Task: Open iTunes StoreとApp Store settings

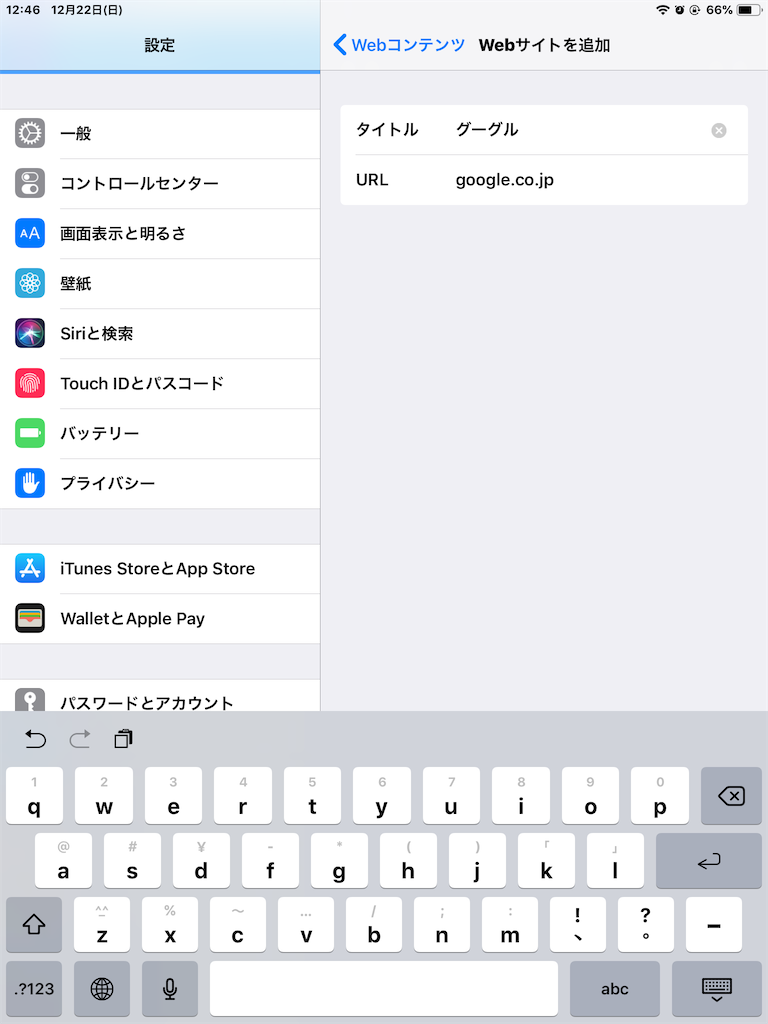Action: point(29,568)
